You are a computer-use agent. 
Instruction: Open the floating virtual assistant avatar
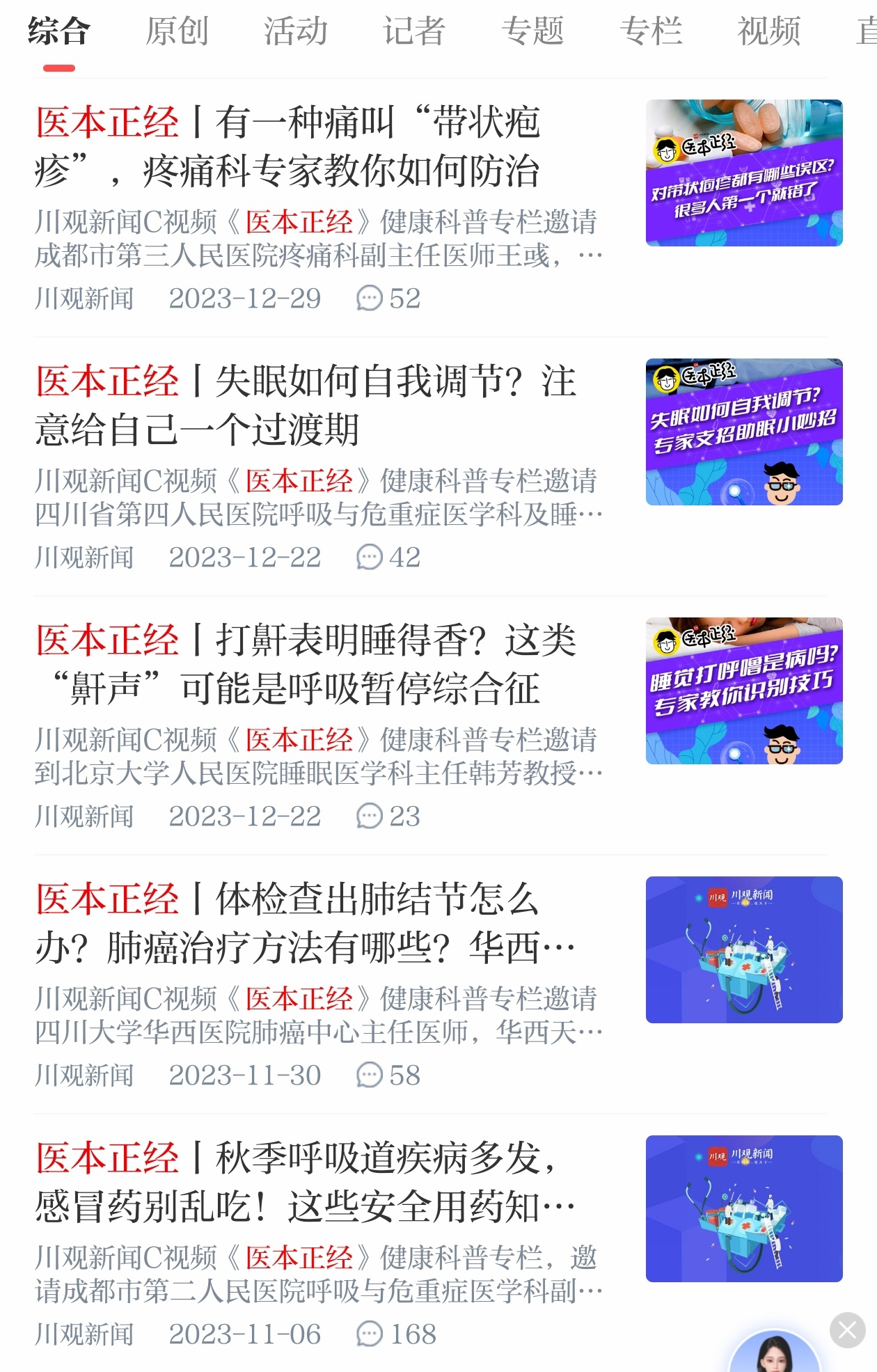pyautogui.click(x=774, y=1354)
